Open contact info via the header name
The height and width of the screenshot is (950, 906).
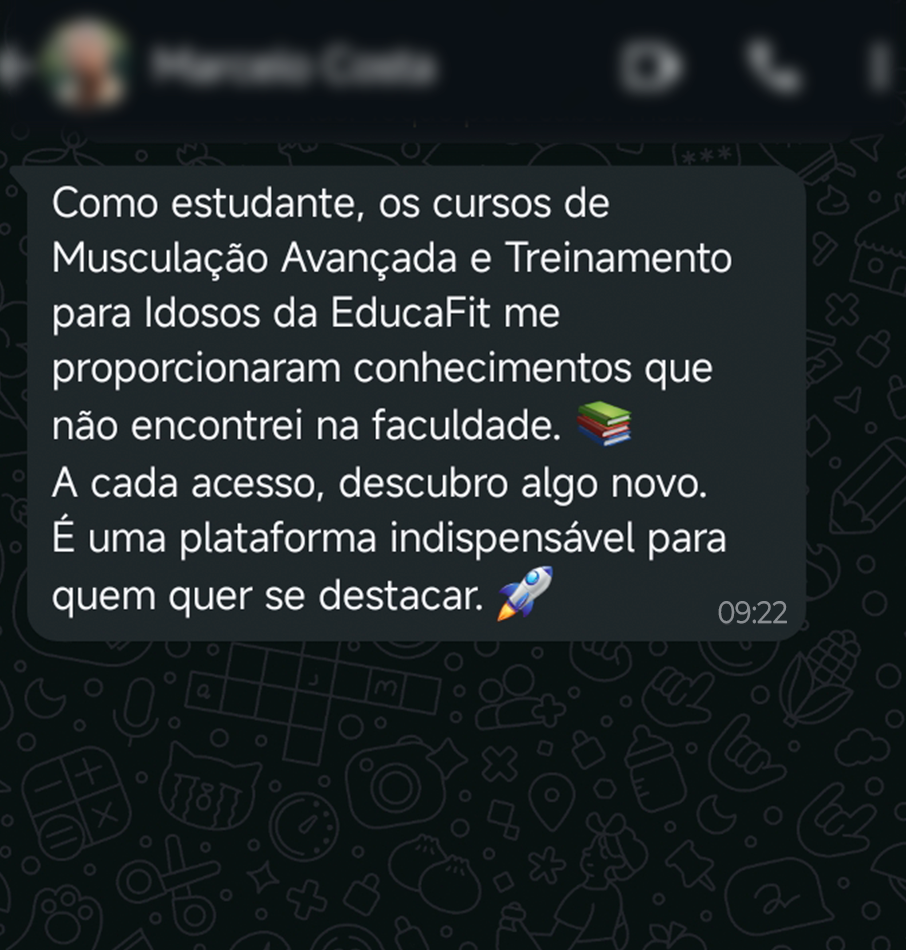click(x=295, y=67)
